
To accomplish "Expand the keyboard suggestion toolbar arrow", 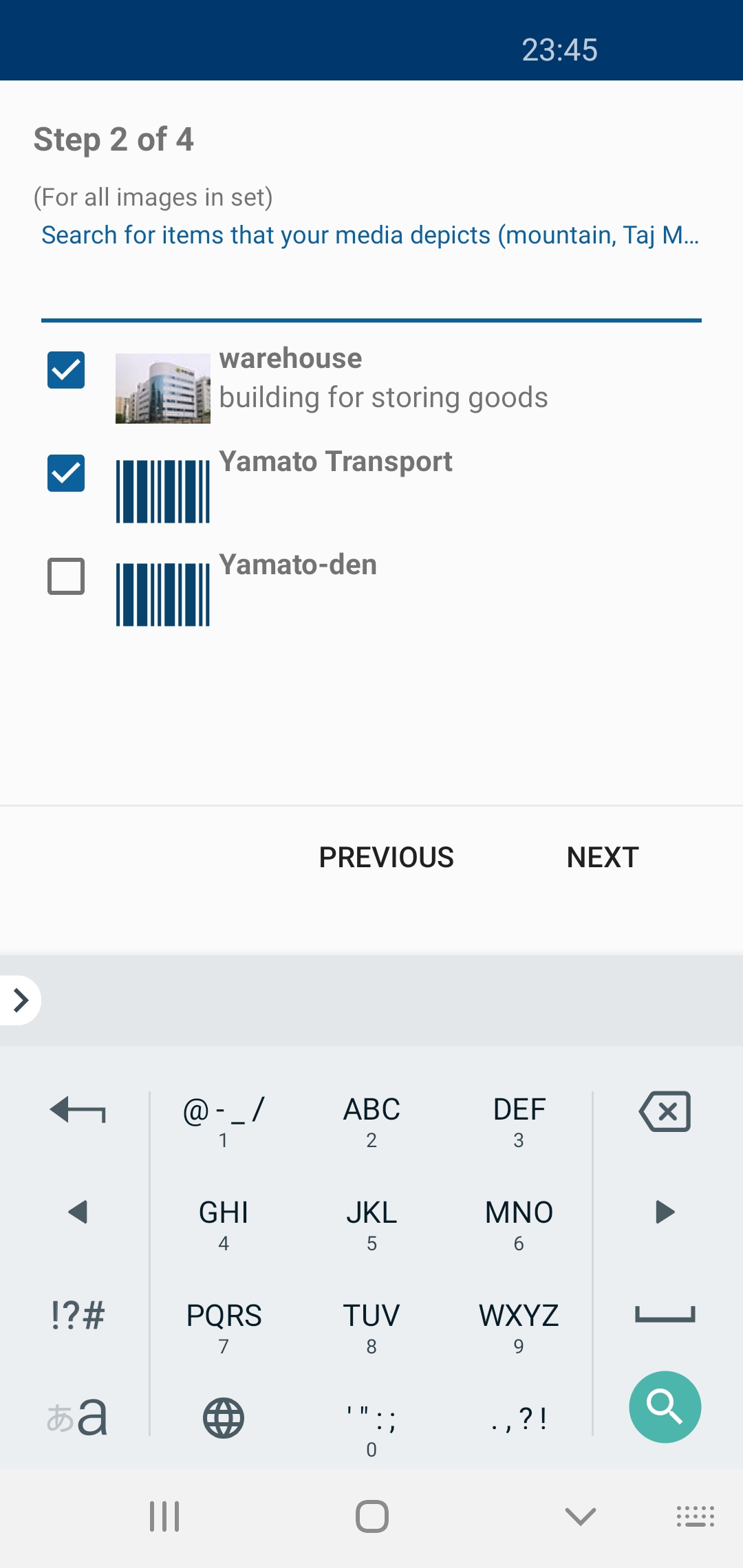I will (21, 1000).
